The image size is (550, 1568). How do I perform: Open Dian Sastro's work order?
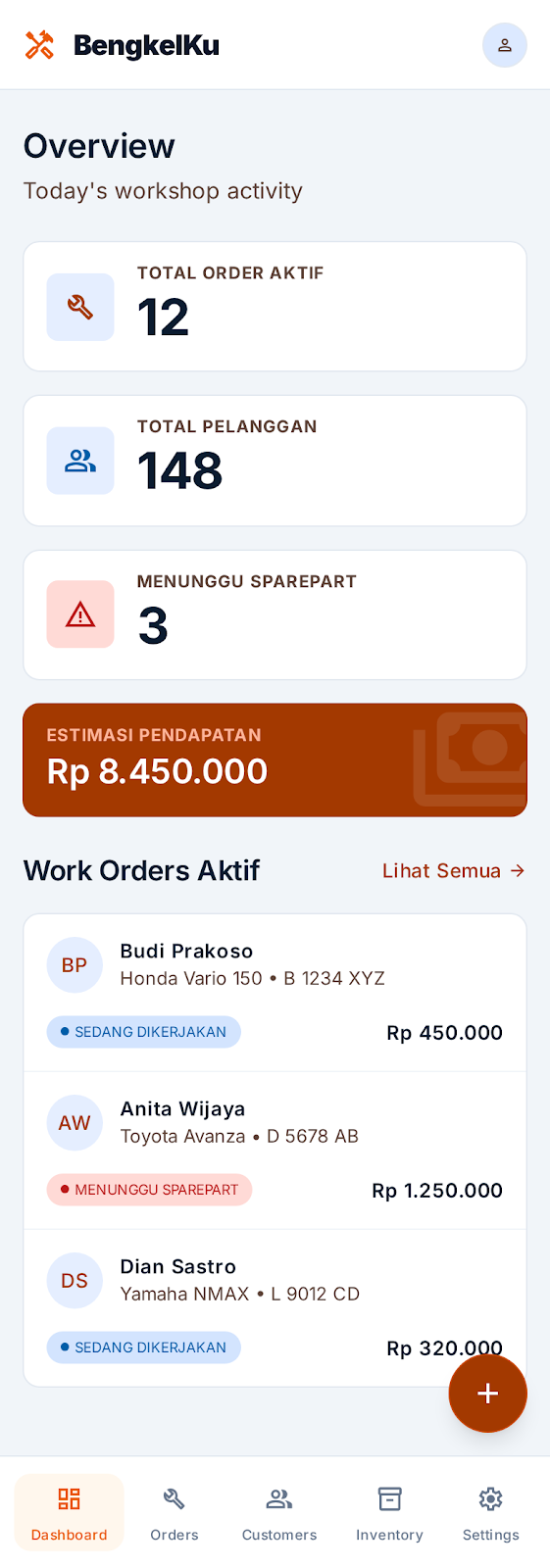coord(275,1307)
